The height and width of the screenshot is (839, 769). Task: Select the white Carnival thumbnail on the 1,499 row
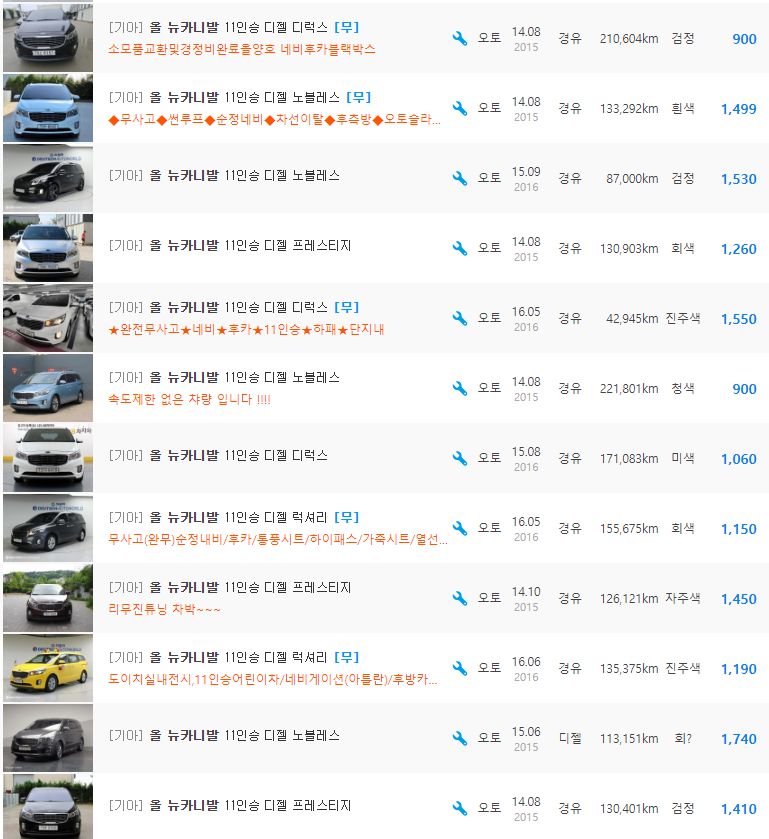[46, 108]
